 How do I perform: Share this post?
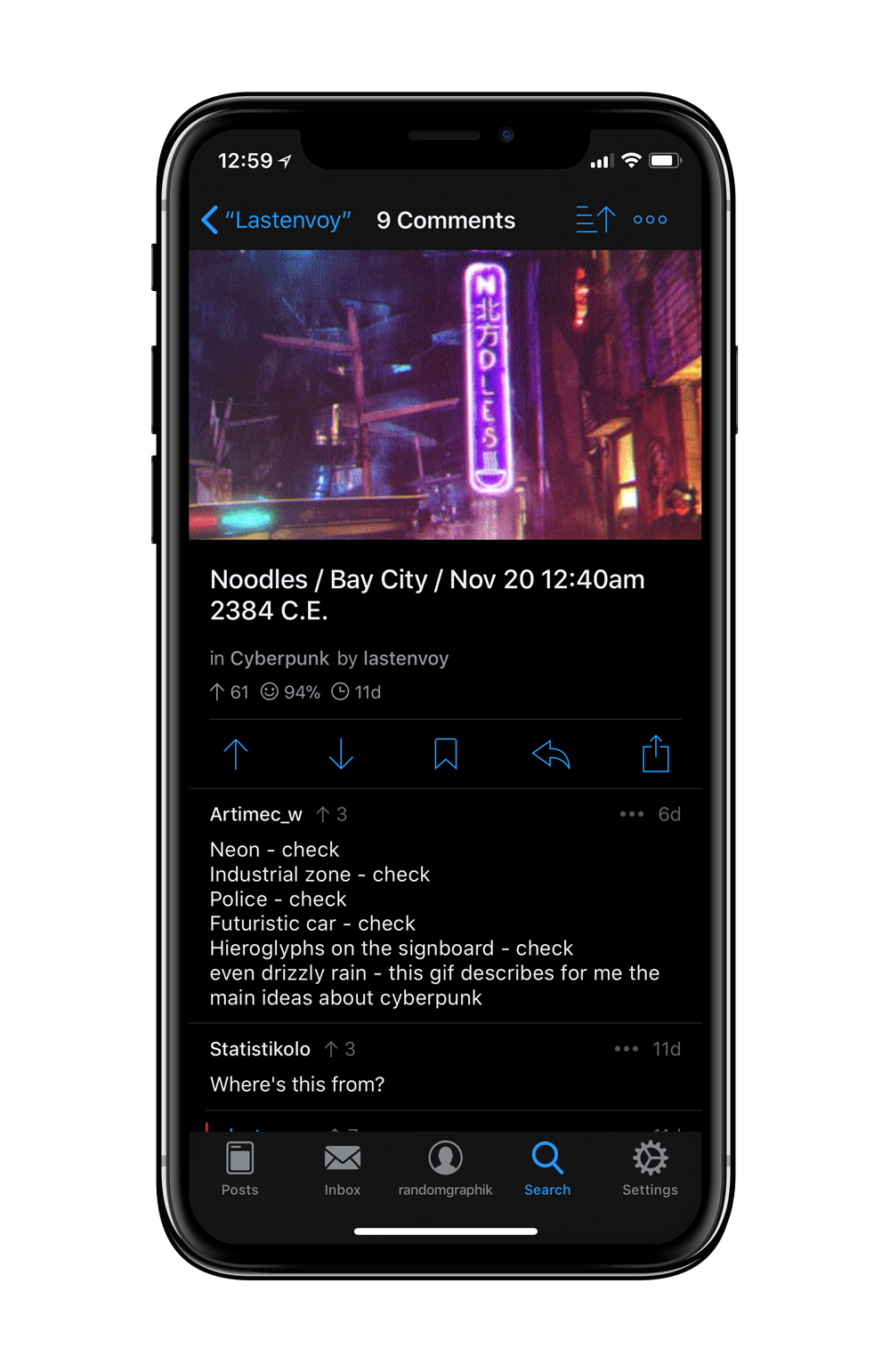(656, 755)
